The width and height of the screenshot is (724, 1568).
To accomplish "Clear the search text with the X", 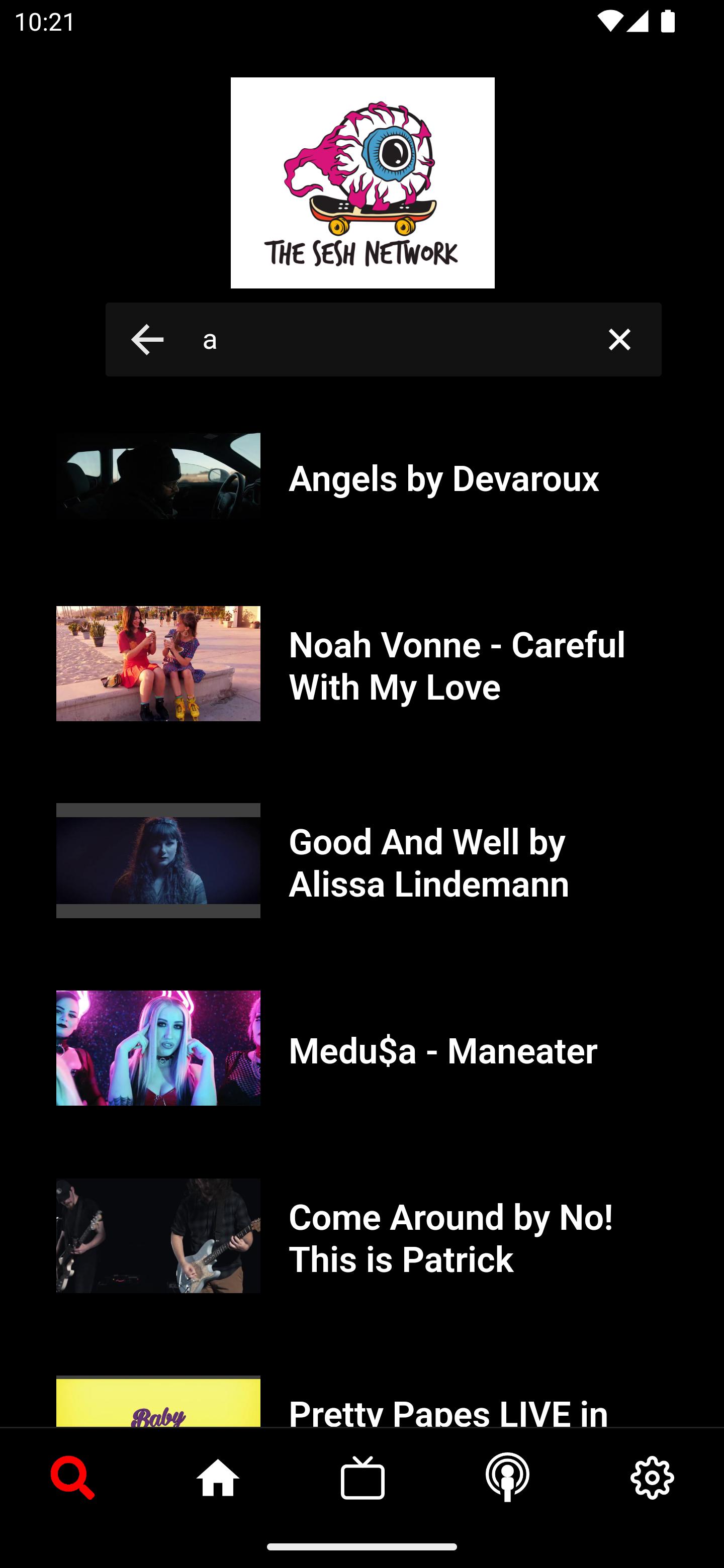I will (x=619, y=339).
